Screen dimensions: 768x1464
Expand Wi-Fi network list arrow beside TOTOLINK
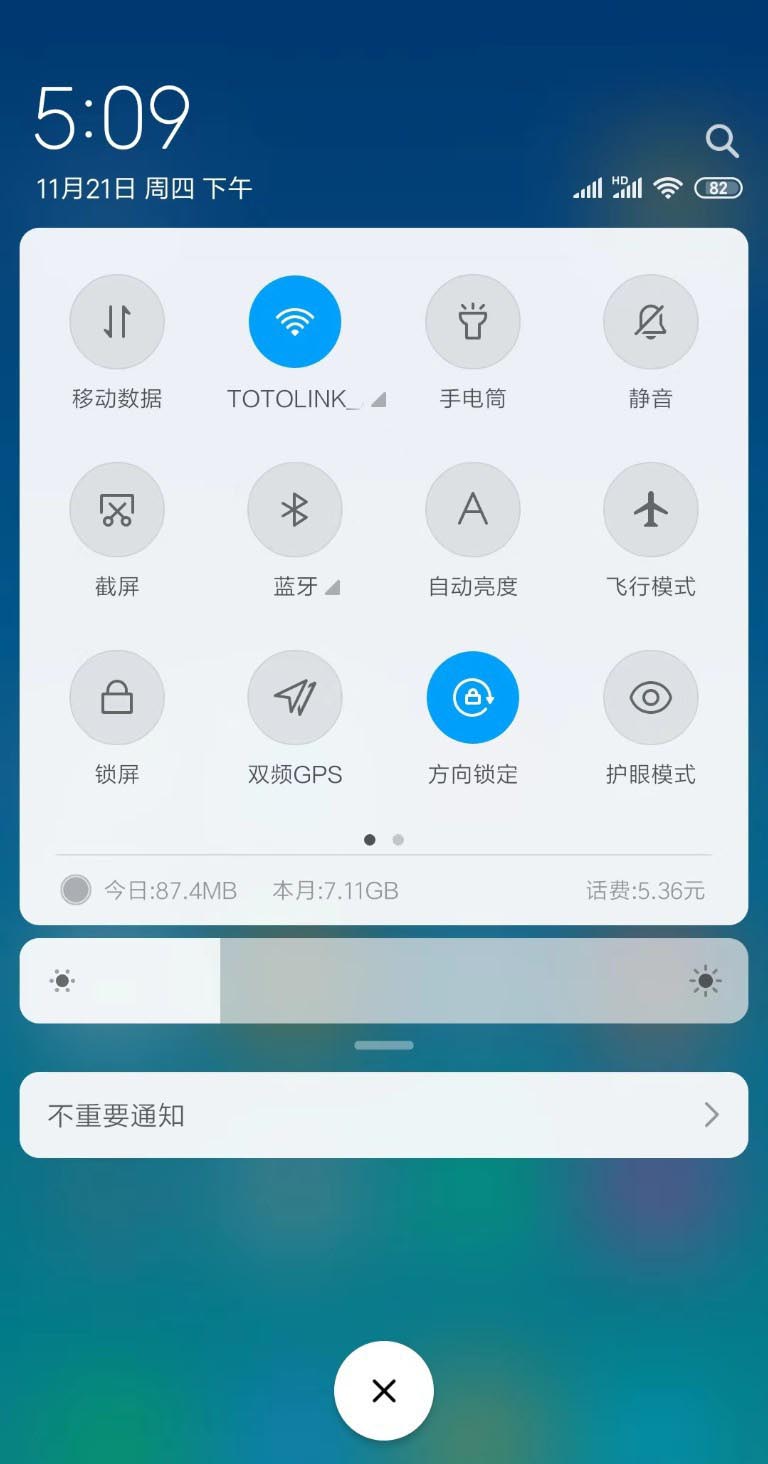pos(378,400)
